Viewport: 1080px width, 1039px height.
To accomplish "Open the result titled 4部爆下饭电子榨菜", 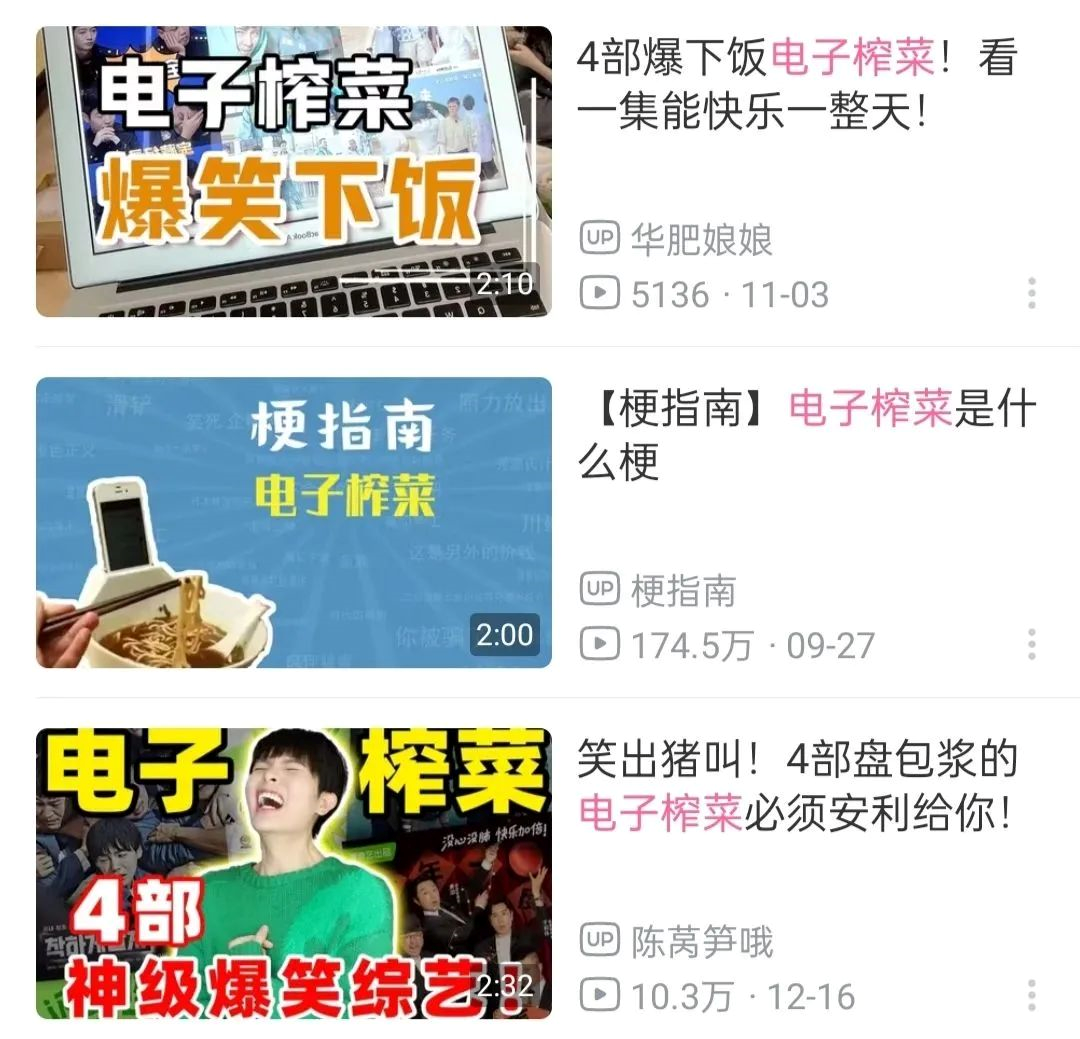I will pyautogui.click(x=796, y=85).
